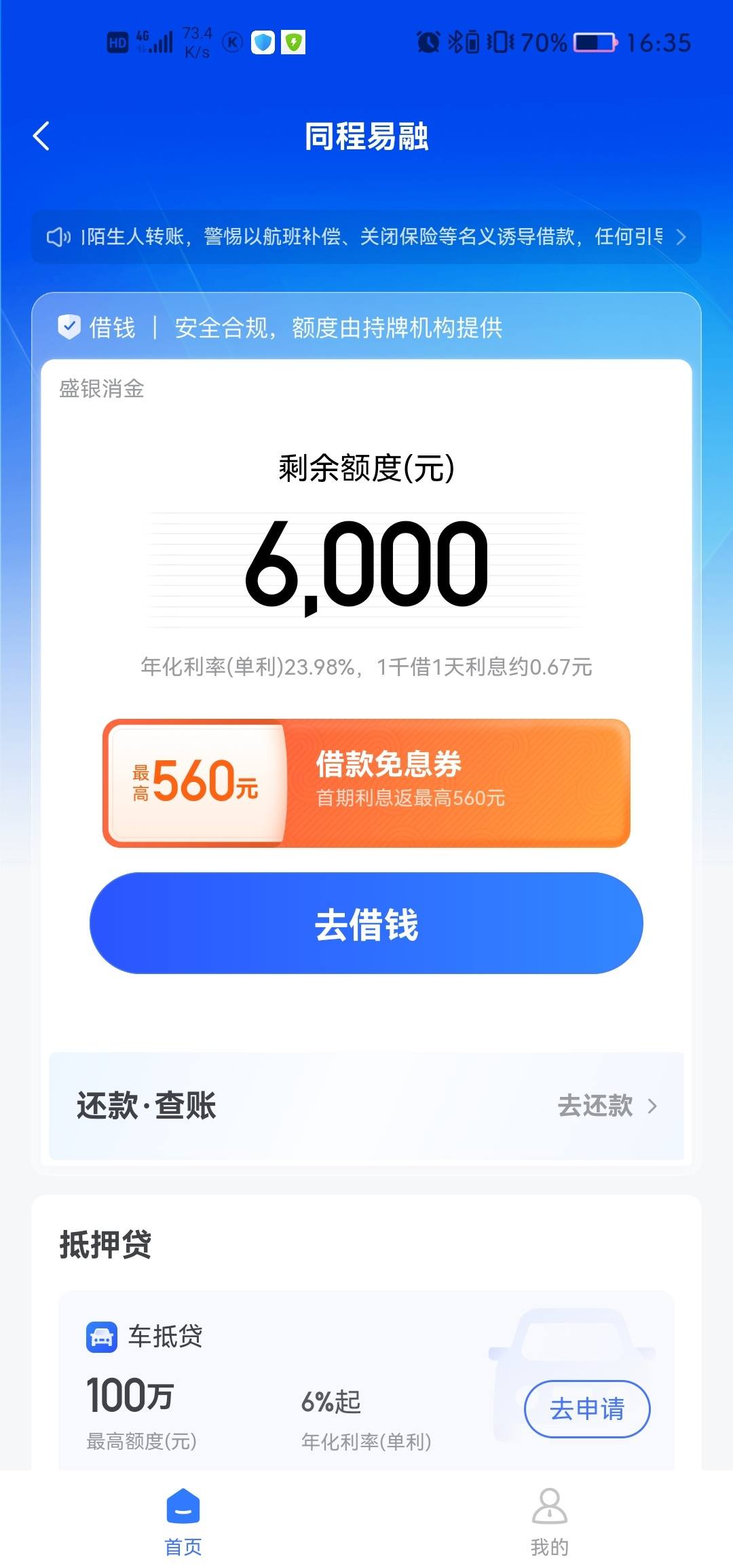Open the 借款免息券 560元 coupon banner
Image resolution: width=733 pixels, height=1568 pixels.
366,783
